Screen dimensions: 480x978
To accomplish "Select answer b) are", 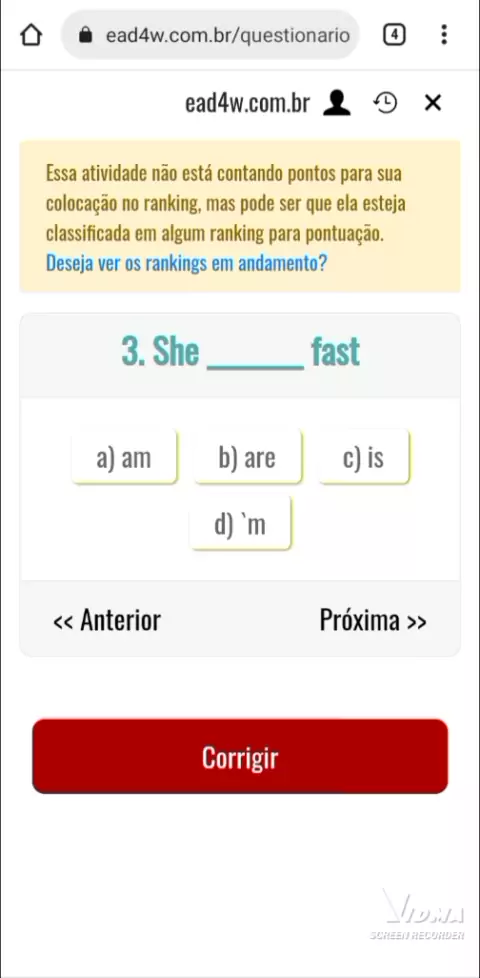I will pyautogui.click(x=248, y=457).
